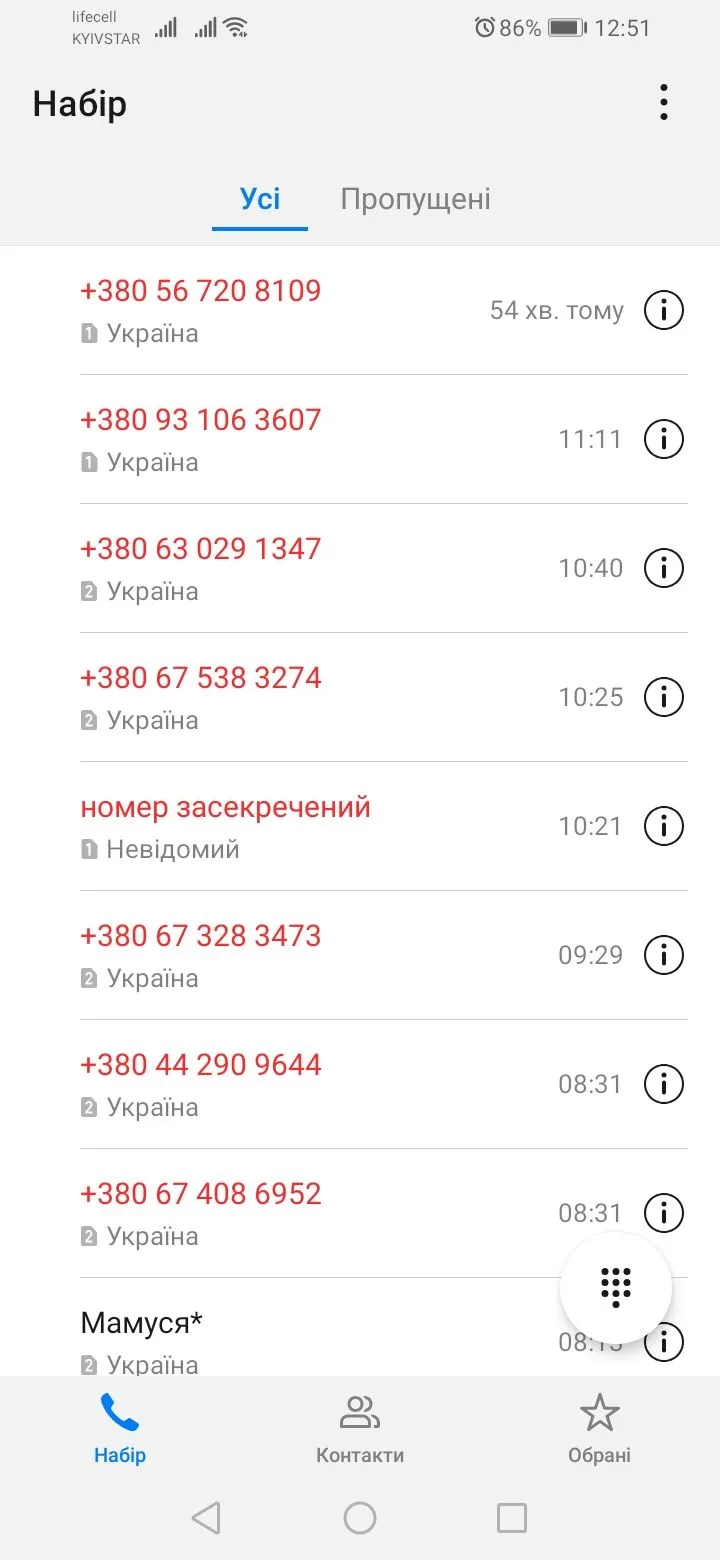View info for +380 56 720 8109

pyautogui.click(x=663, y=310)
